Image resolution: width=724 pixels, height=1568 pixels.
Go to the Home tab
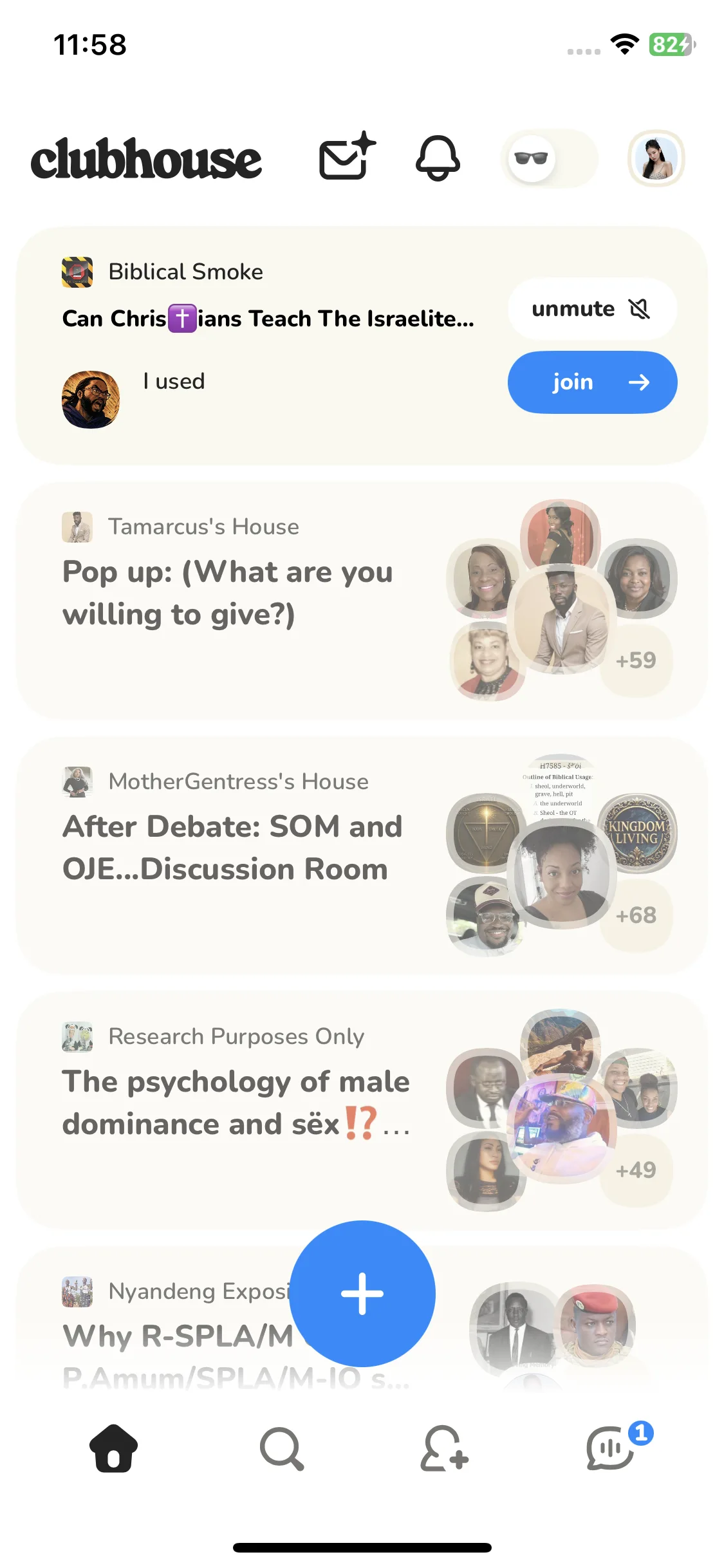(113, 1448)
